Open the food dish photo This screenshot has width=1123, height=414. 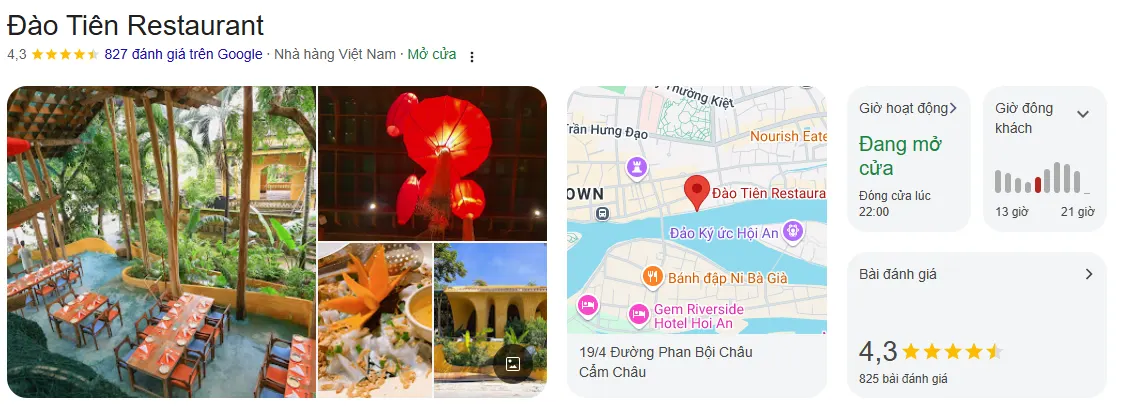coord(375,320)
